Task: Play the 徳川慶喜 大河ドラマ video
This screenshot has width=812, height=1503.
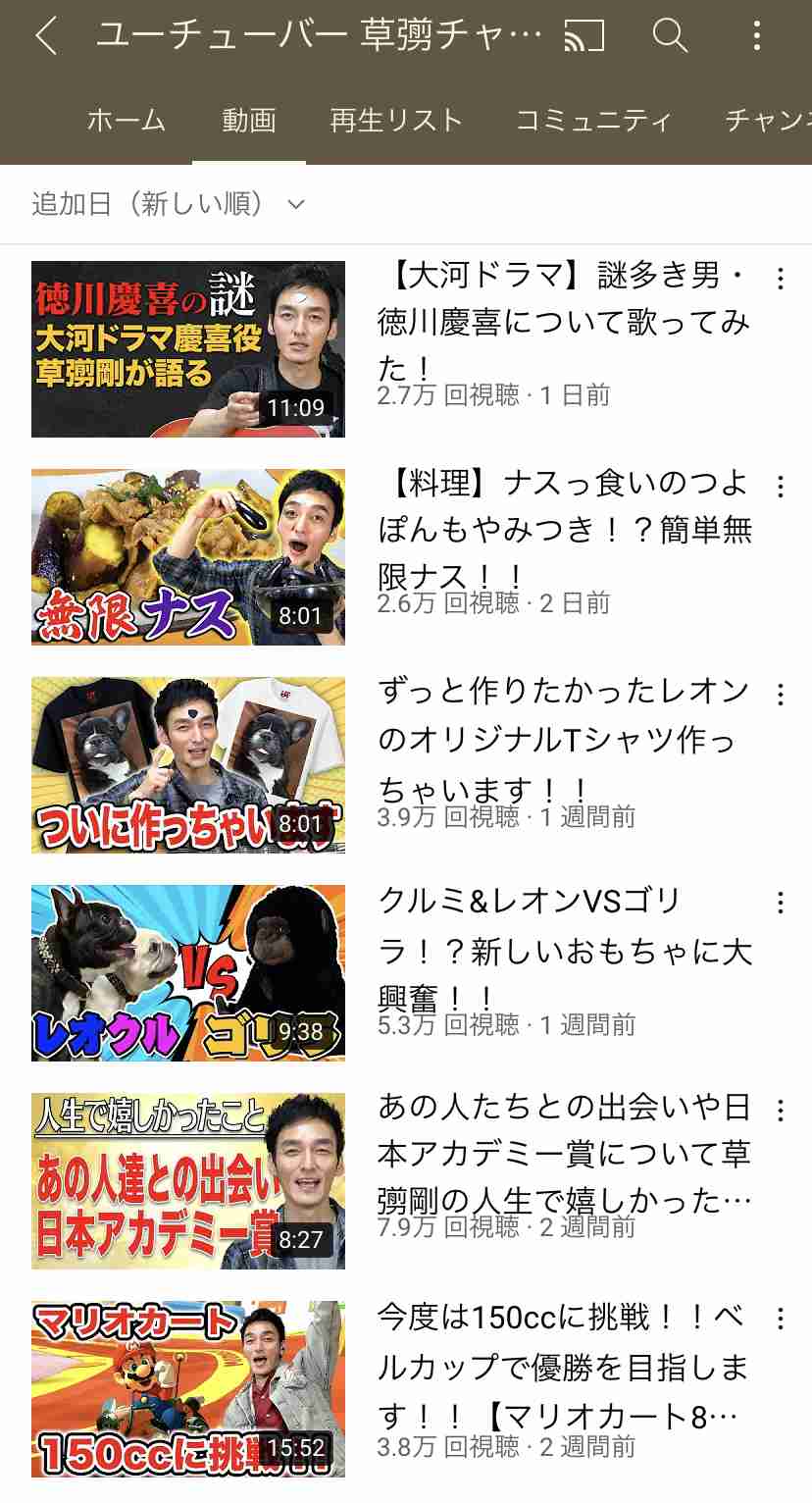Action: [188, 349]
